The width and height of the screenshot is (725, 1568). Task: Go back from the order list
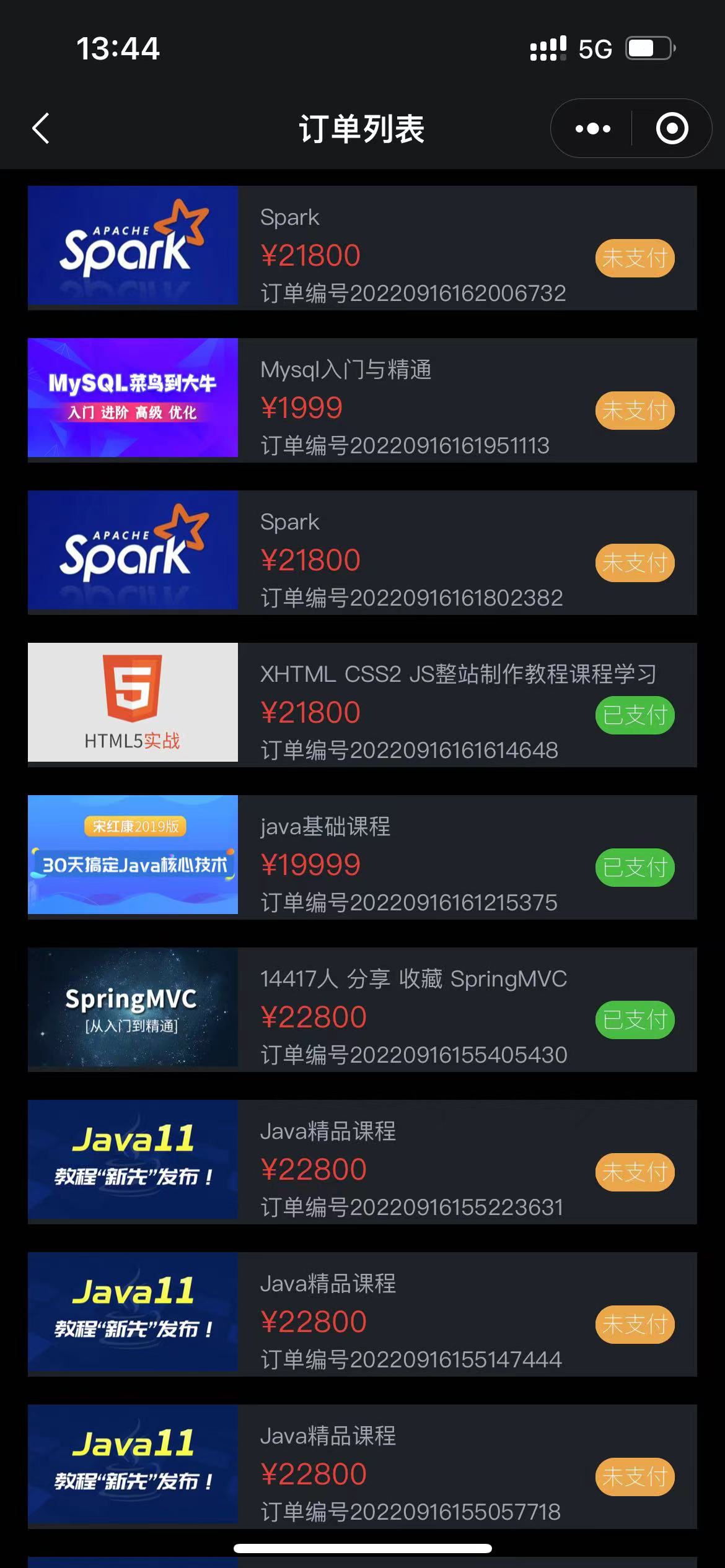click(41, 129)
